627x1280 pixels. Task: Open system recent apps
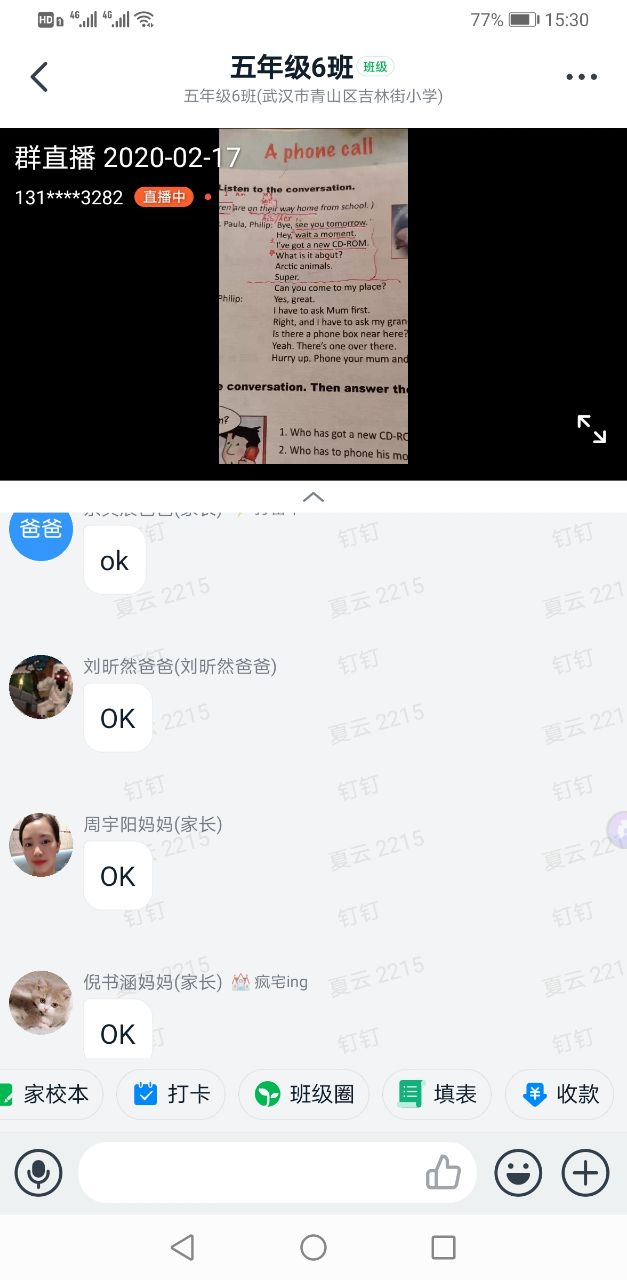(x=443, y=1247)
